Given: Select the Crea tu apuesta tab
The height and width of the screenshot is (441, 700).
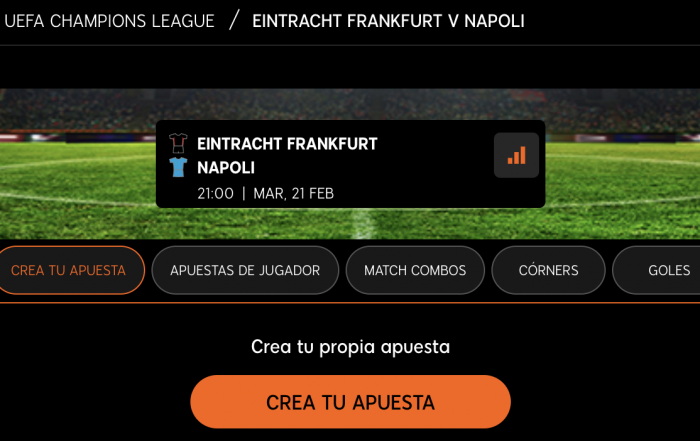Looking at the screenshot, I should pyautogui.click(x=69, y=270).
